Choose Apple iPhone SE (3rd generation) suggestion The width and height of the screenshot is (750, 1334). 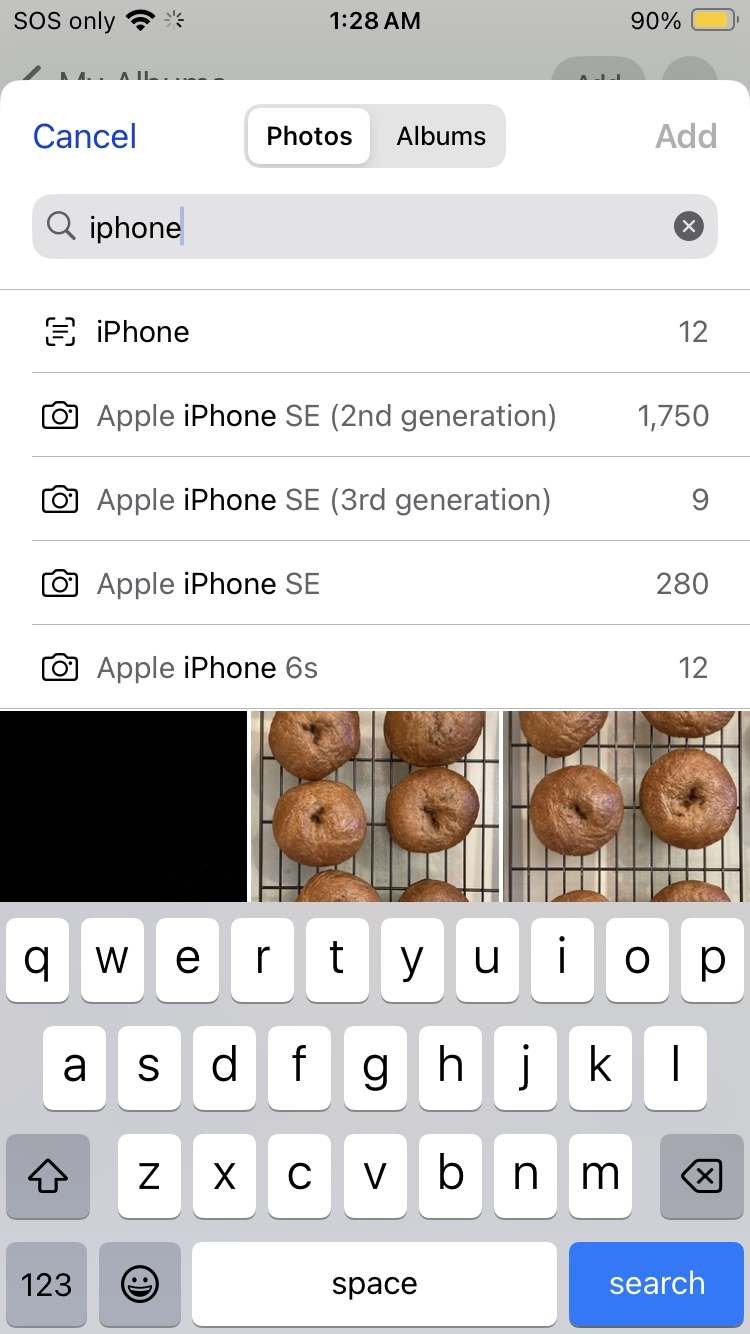(375, 500)
